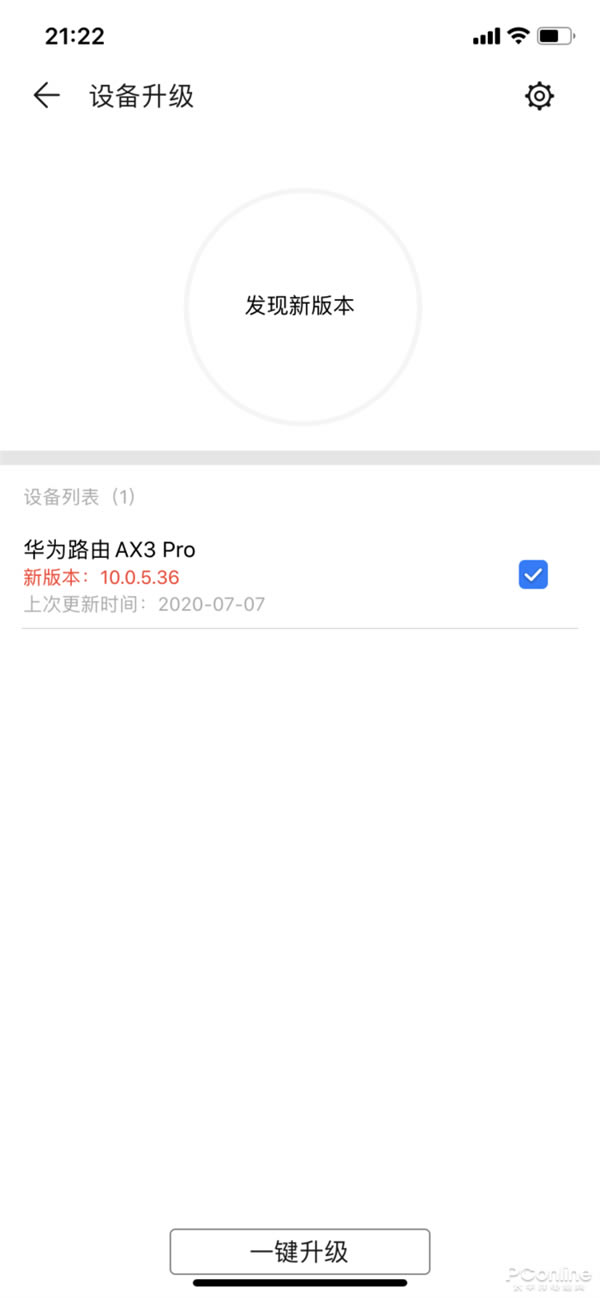Go back from the 设备升级 screen
The image size is (600, 1298).
click(46, 96)
